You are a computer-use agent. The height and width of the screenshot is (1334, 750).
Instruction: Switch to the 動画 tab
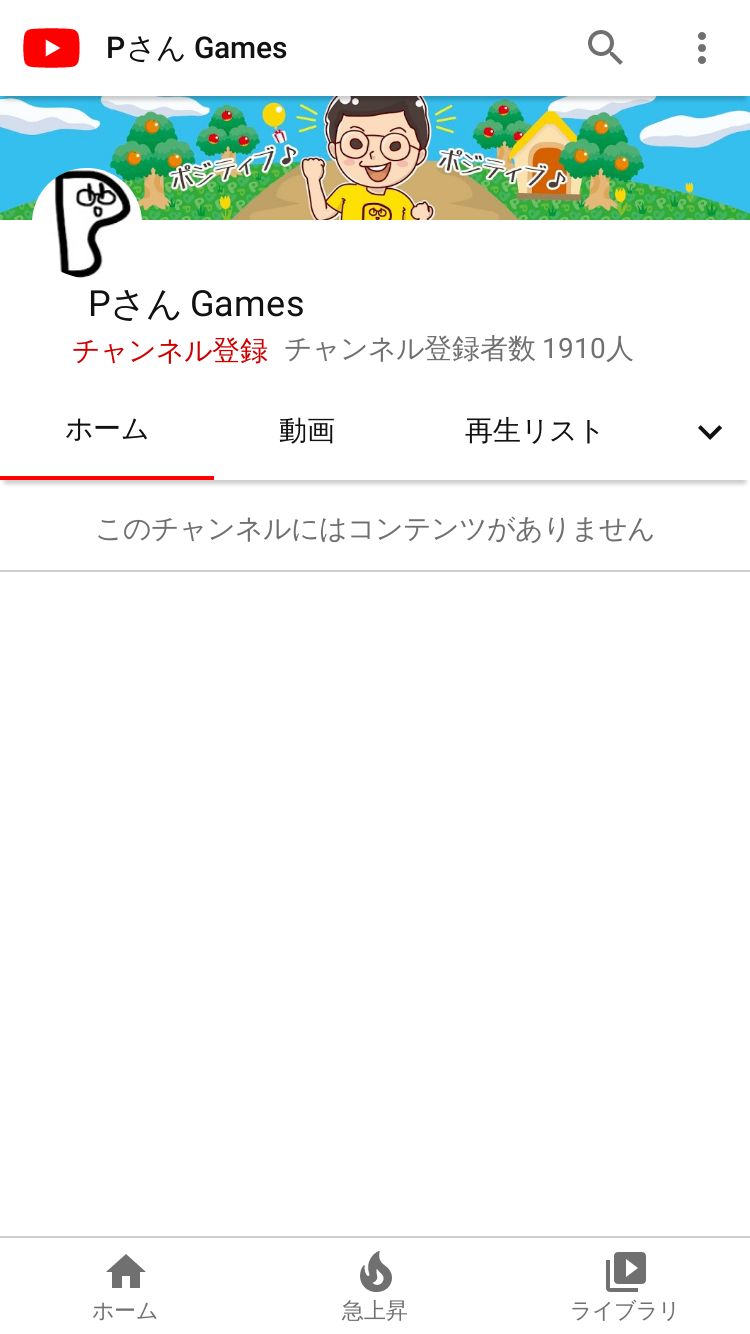[307, 431]
